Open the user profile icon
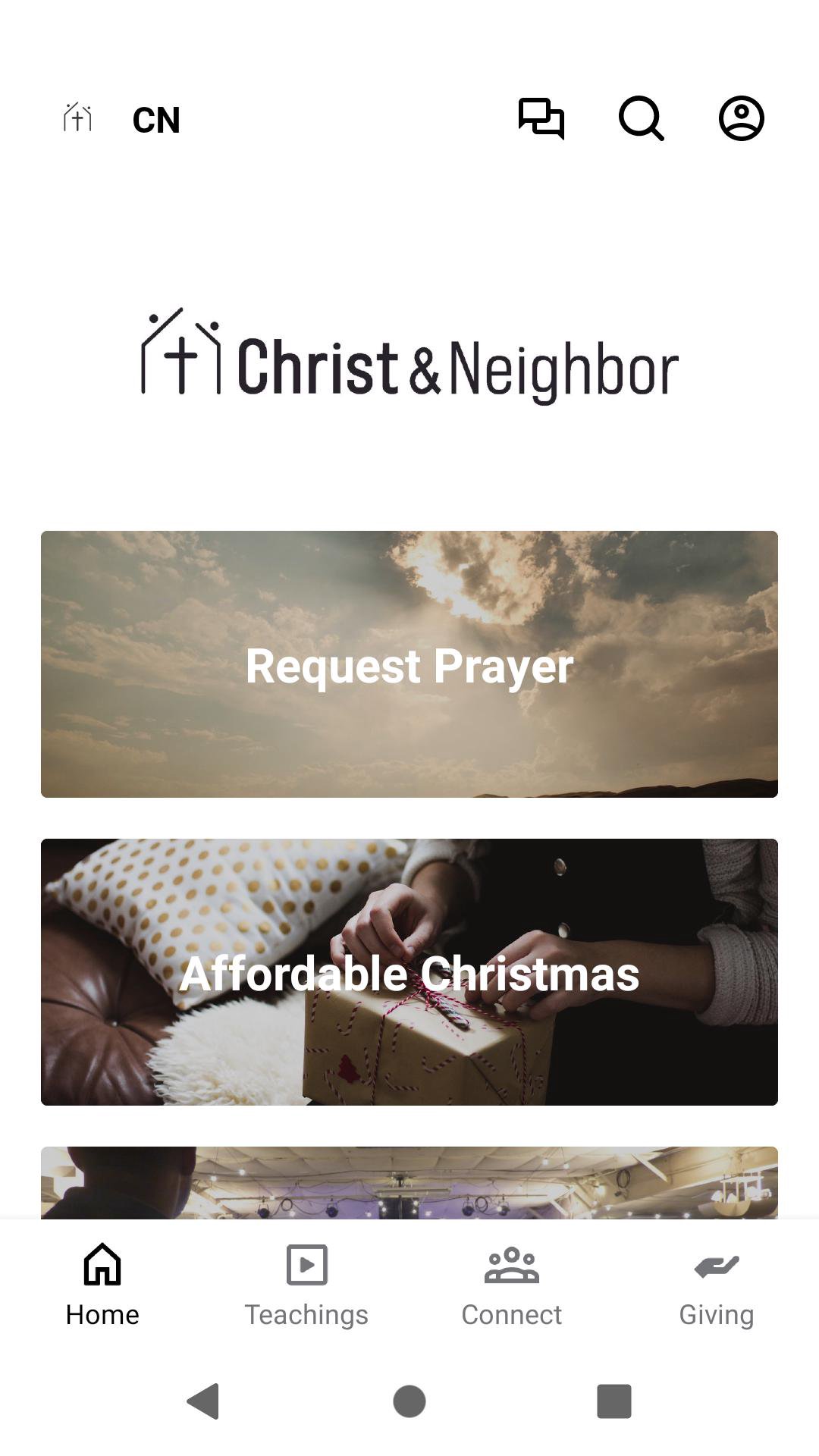 (741, 118)
